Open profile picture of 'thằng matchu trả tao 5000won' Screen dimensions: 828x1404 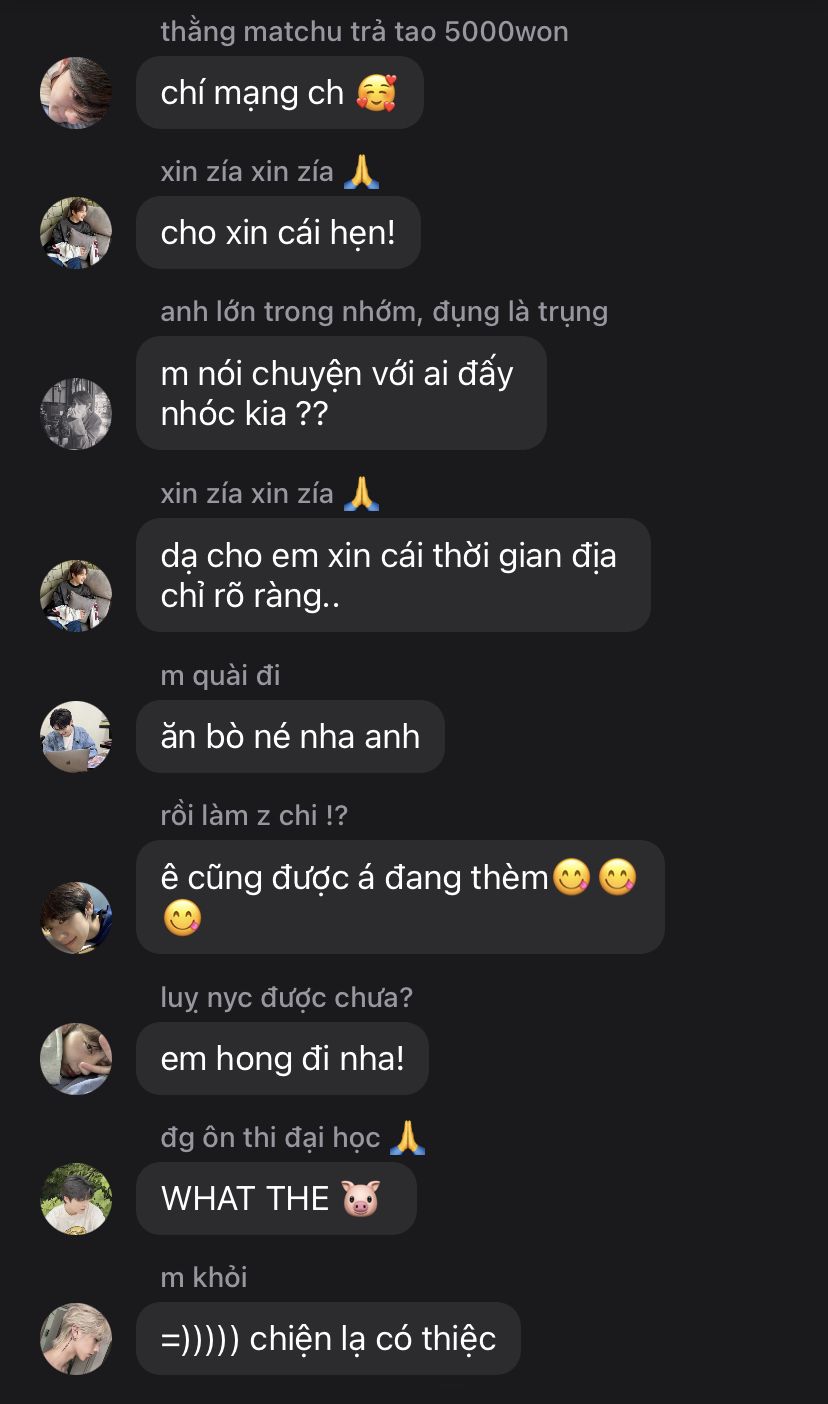pyautogui.click(x=76, y=93)
